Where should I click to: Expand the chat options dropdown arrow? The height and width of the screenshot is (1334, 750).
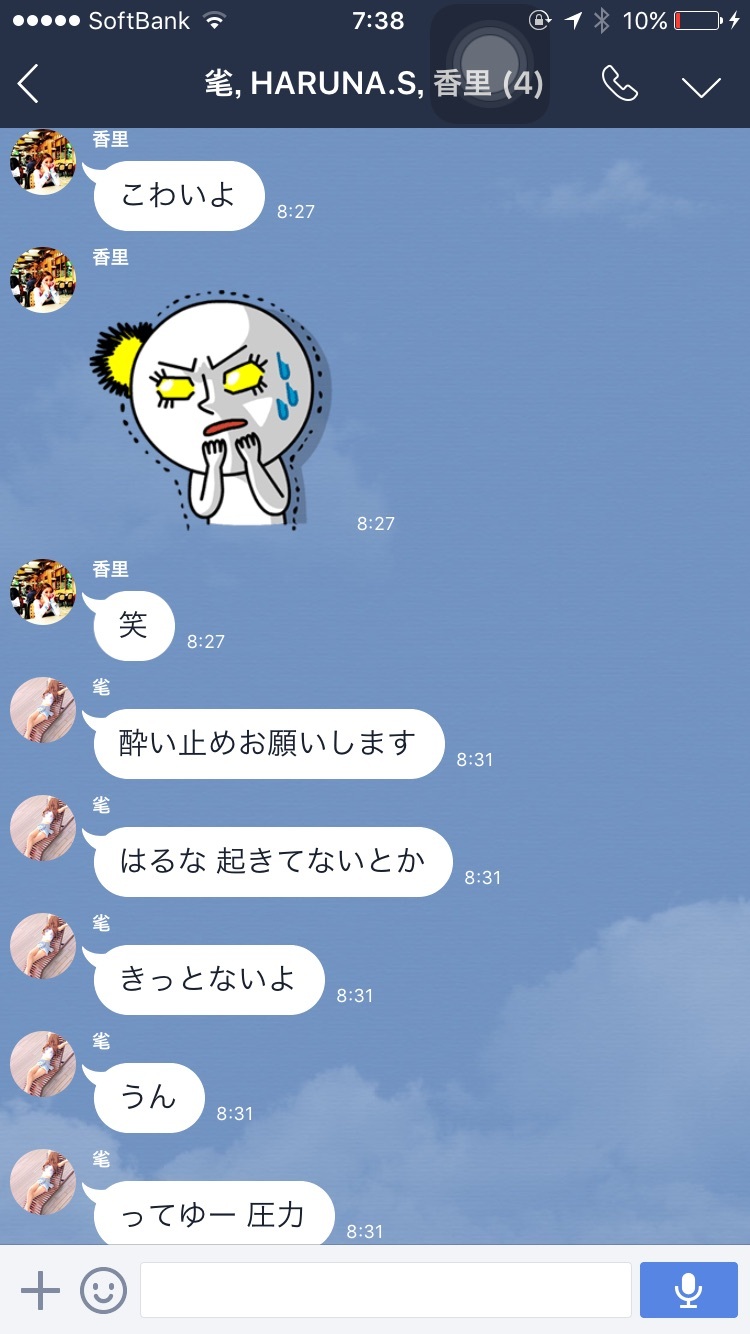[701, 86]
